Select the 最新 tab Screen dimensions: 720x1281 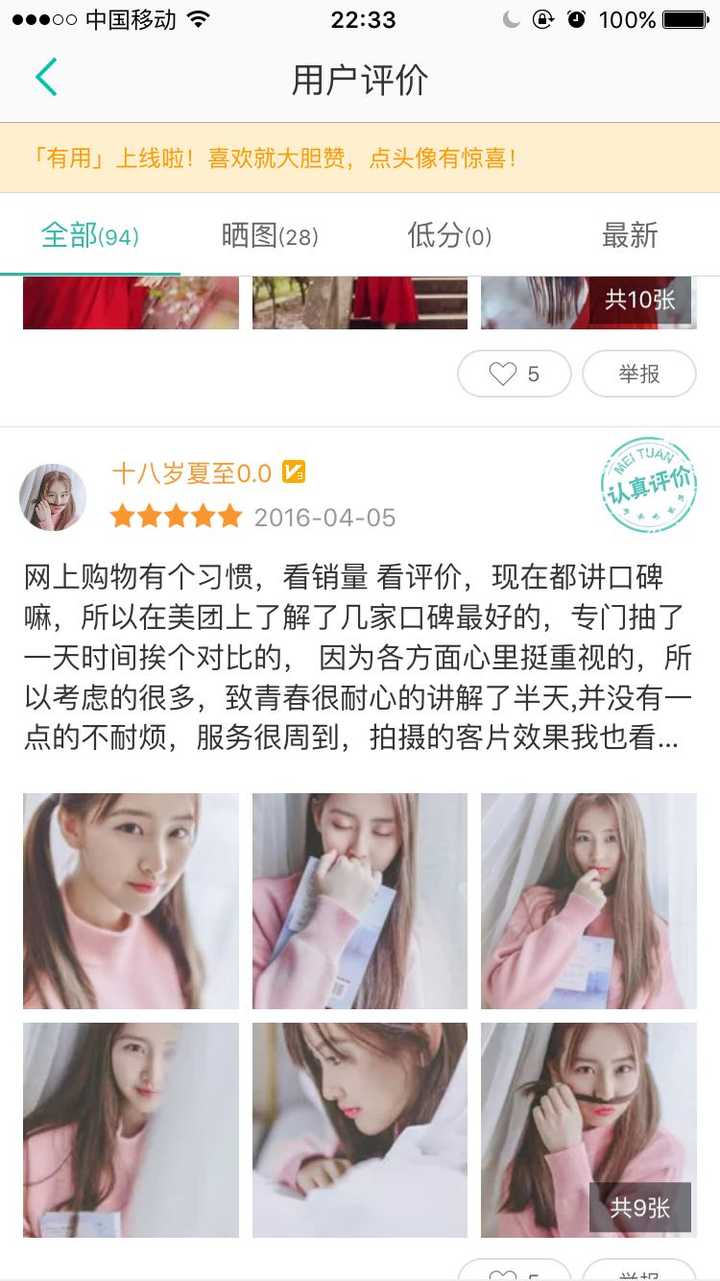[629, 236]
